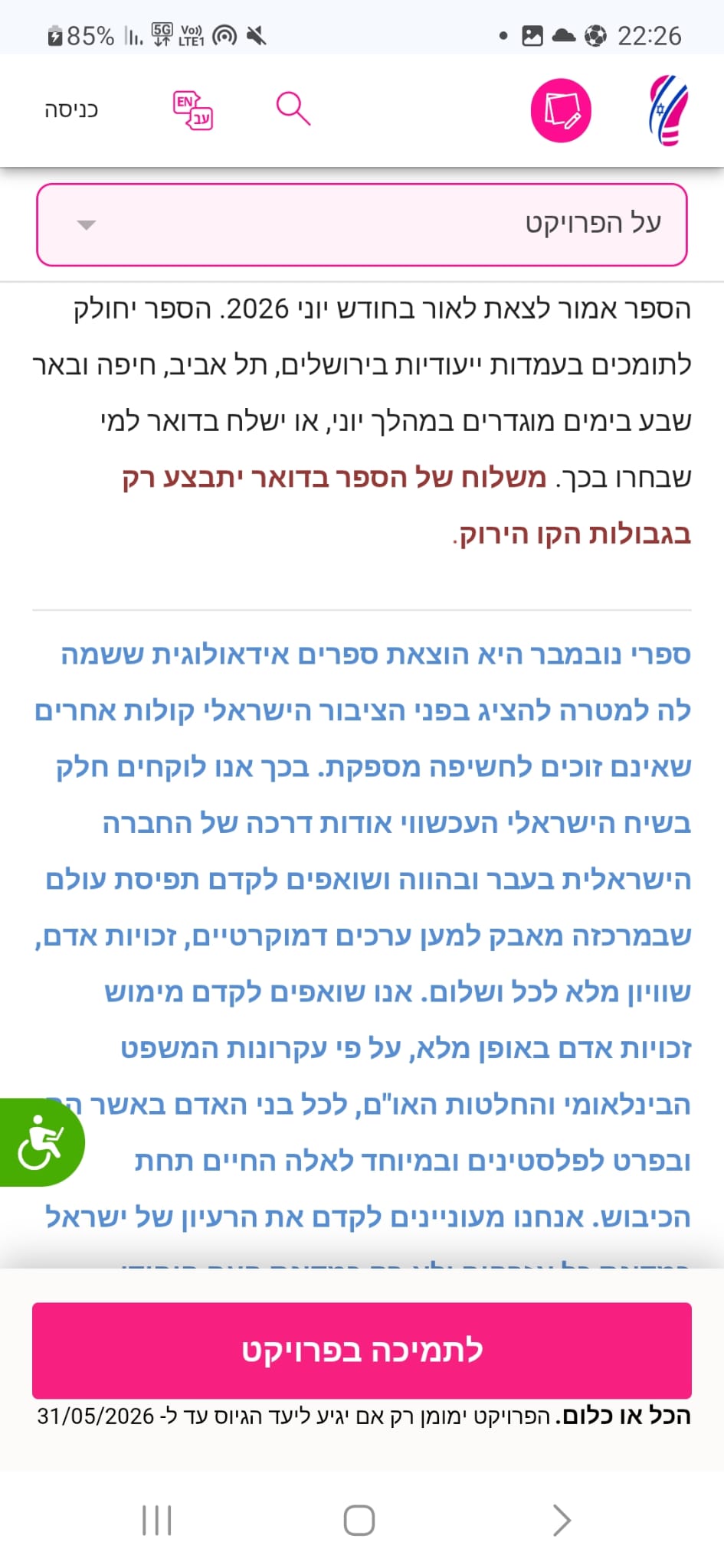Go to the site home via lightbulb logo
724x1568 pixels.
pos(669,110)
